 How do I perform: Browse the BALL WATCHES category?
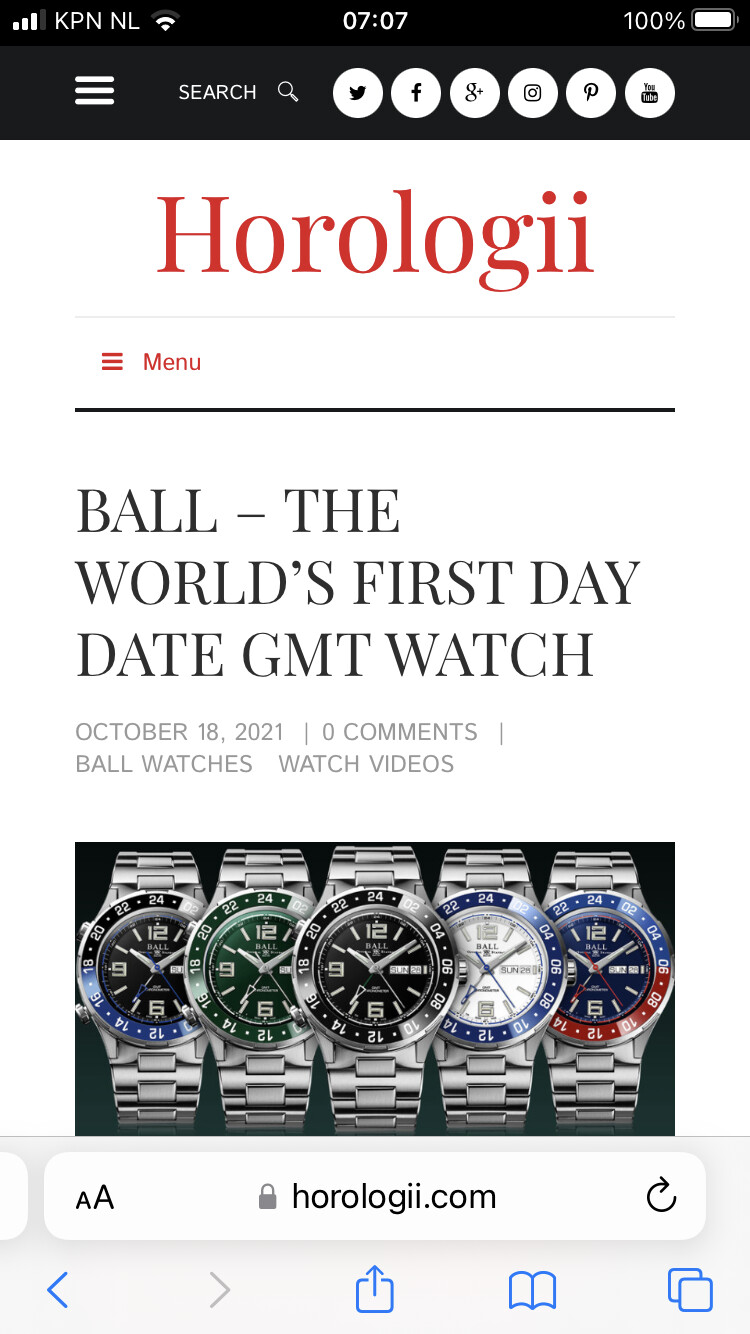[x=164, y=764]
